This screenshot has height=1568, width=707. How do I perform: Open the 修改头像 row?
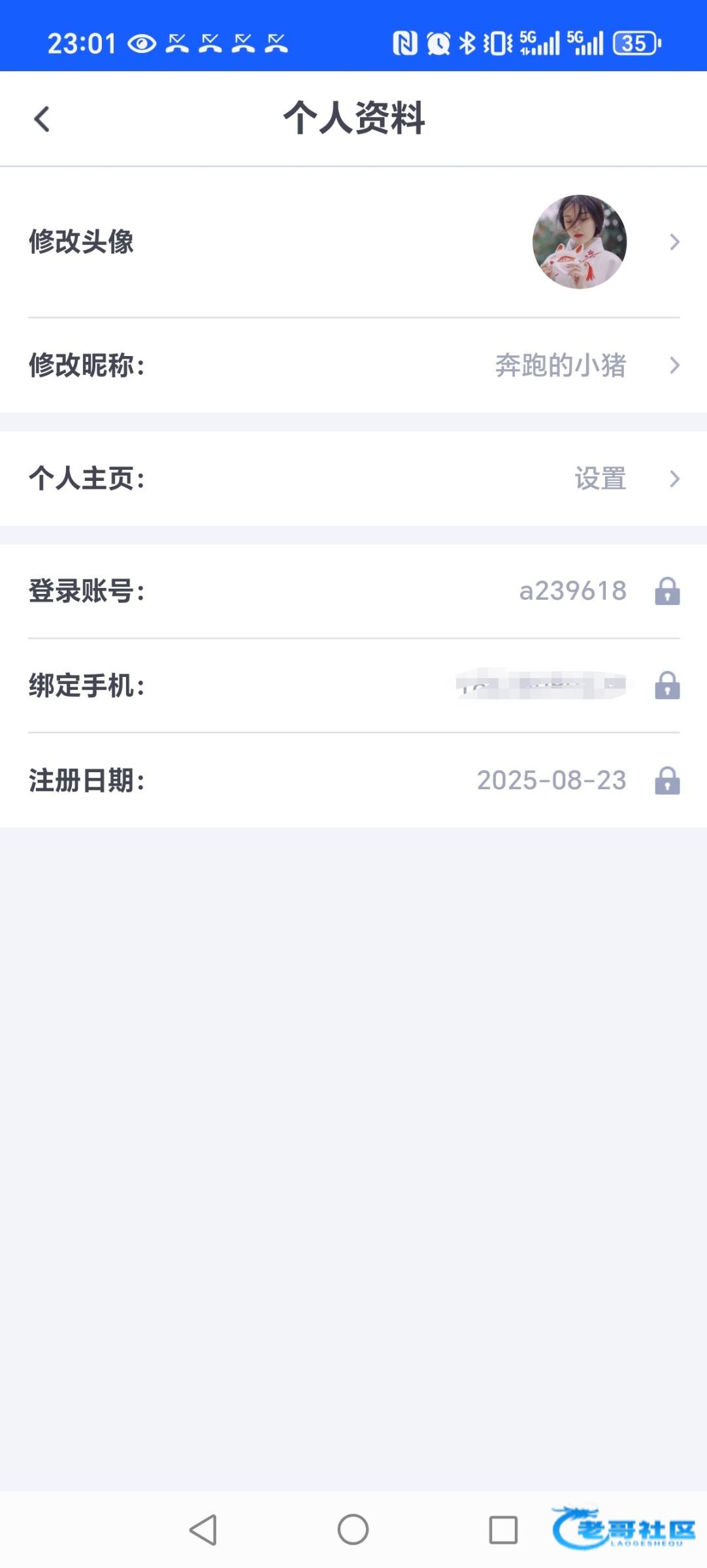click(354, 242)
